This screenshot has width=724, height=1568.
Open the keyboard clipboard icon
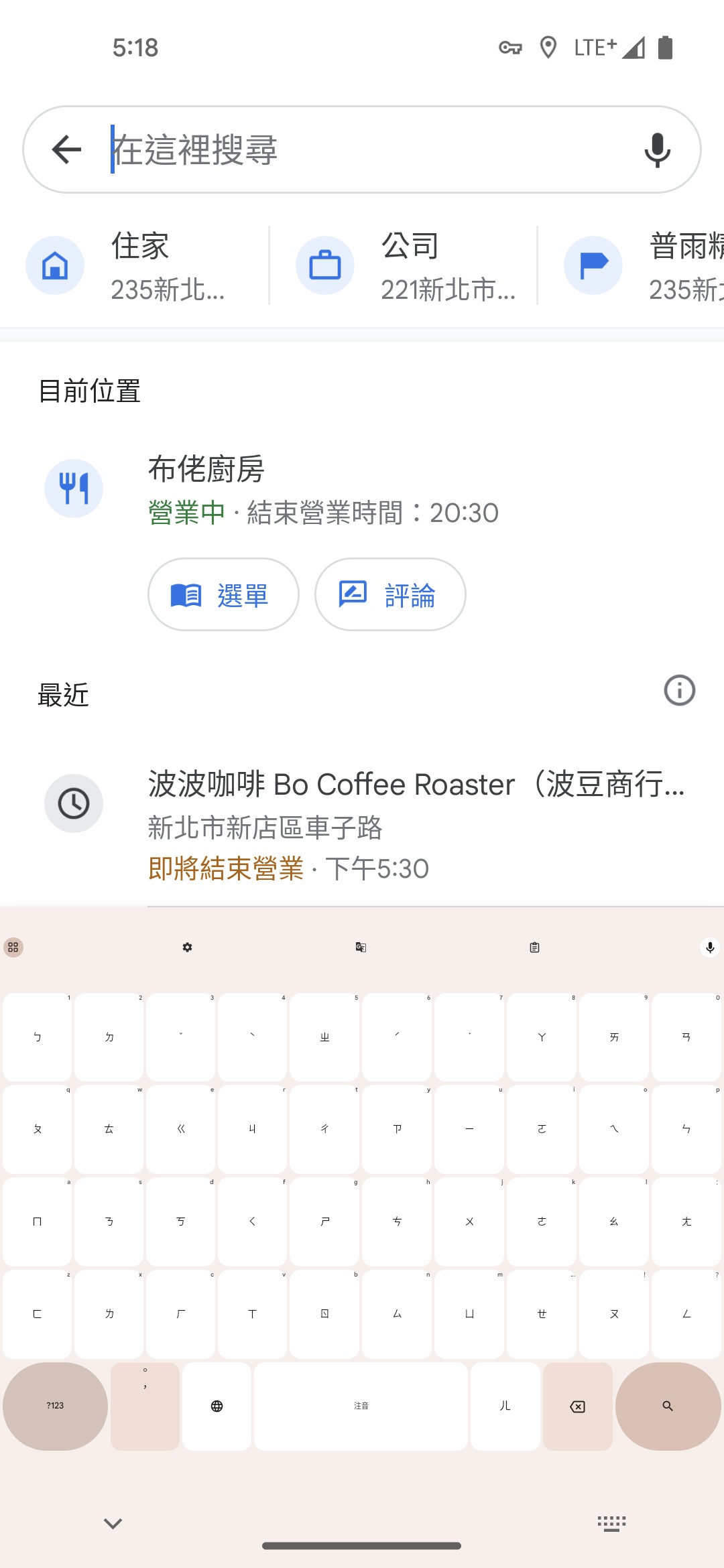(x=534, y=947)
